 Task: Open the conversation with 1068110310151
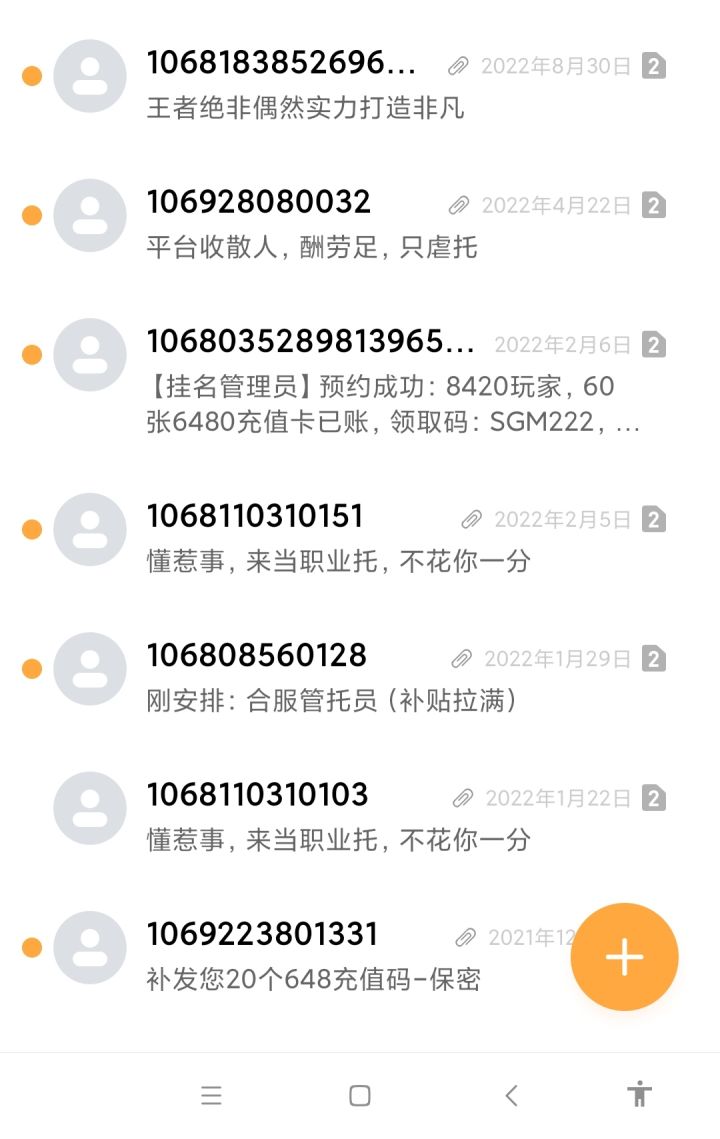point(300,537)
